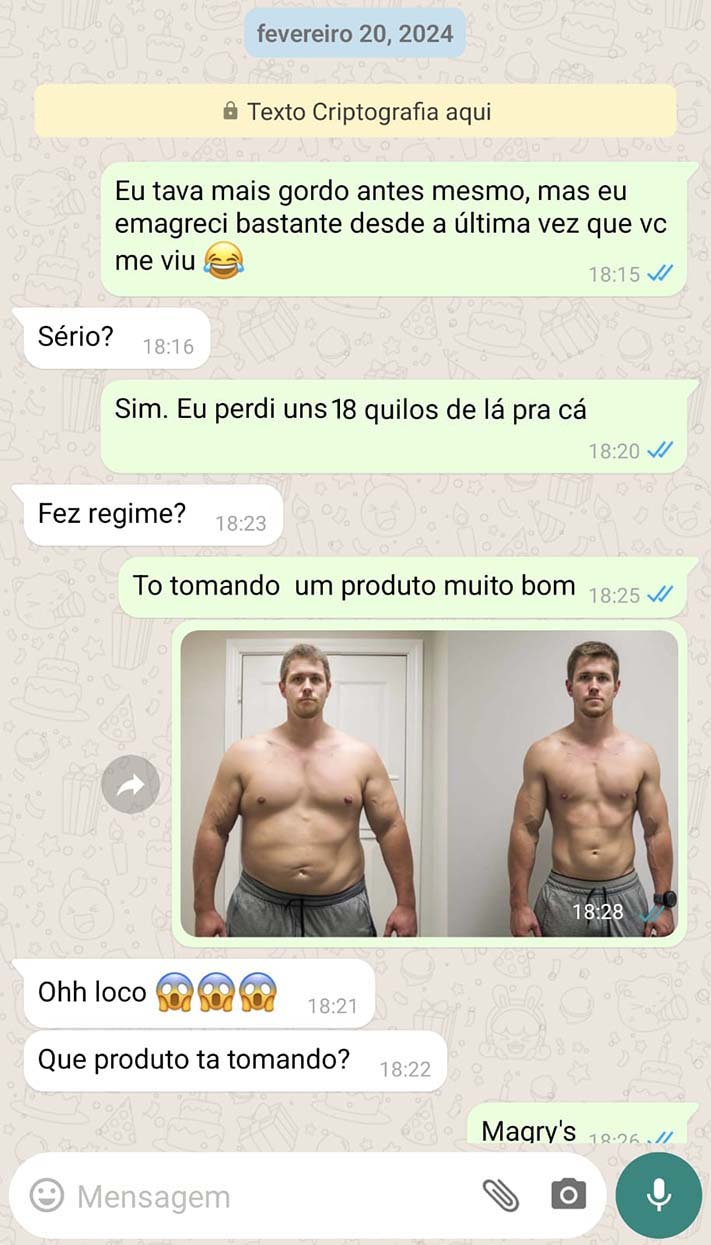Open the before-and-after photo message
This screenshot has width=711, height=1245.
[429, 783]
